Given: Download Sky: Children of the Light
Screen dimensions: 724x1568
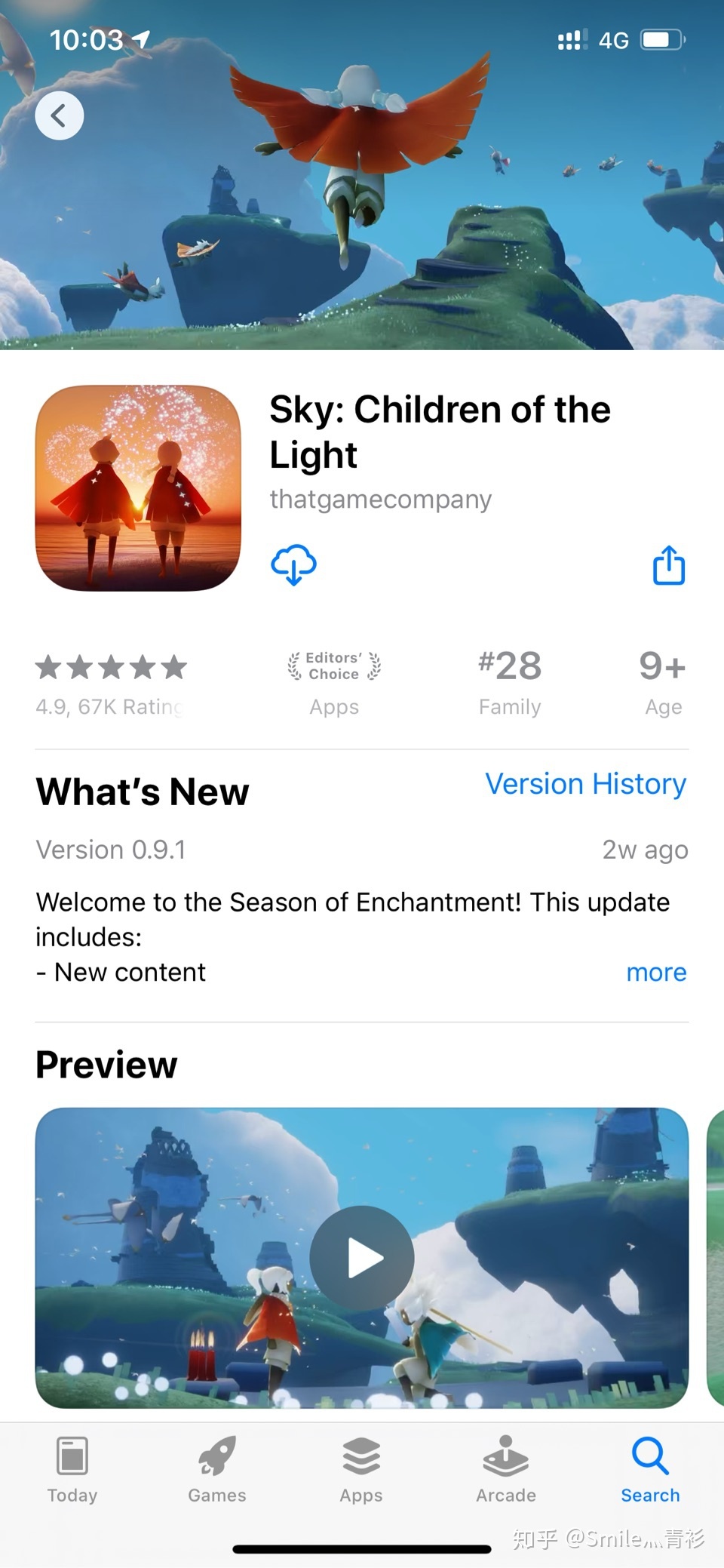Looking at the screenshot, I should coord(293,564).
